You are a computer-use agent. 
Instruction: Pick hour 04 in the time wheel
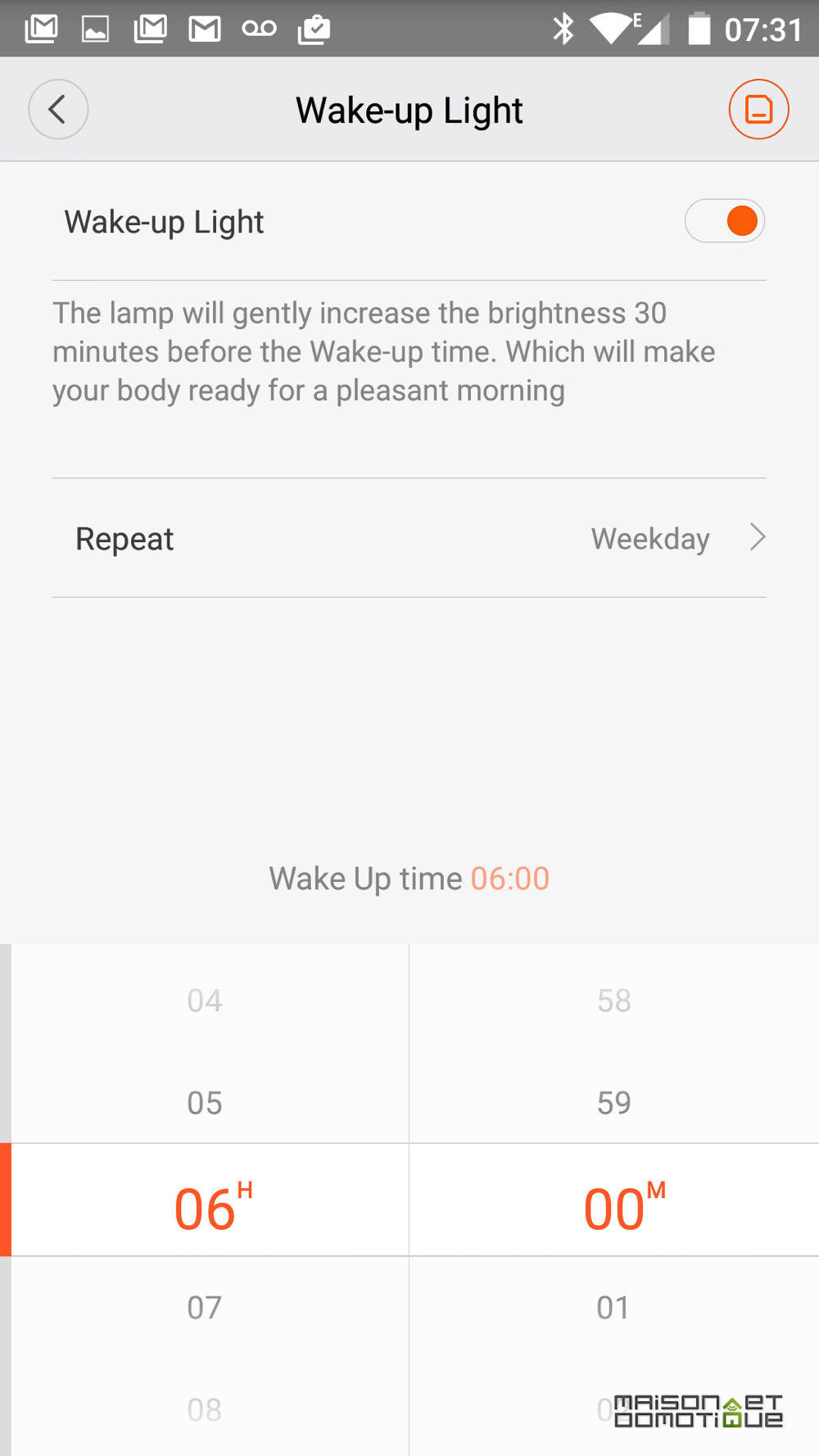coord(205,1001)
